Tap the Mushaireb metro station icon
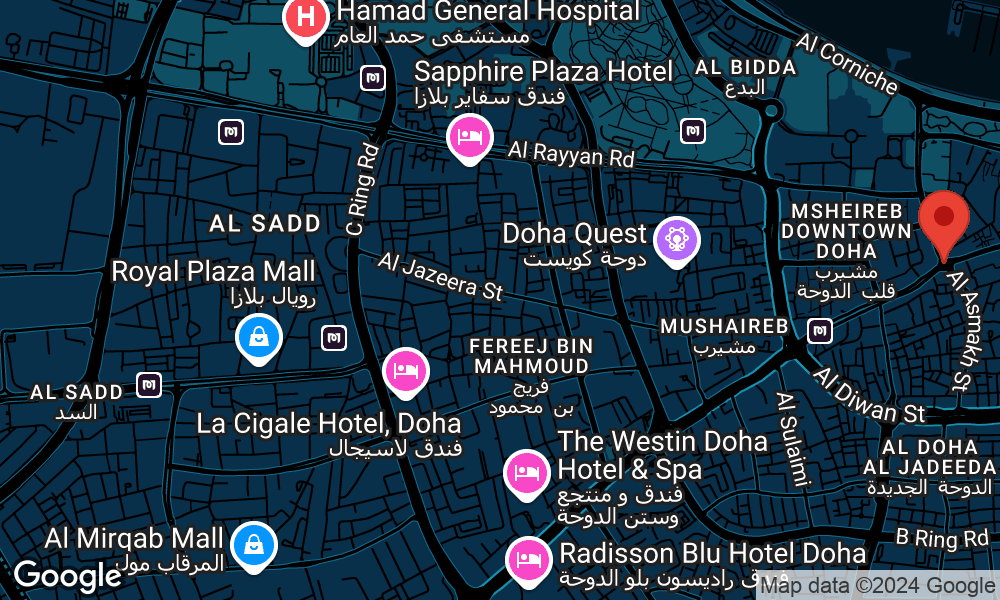 point(820,330)
